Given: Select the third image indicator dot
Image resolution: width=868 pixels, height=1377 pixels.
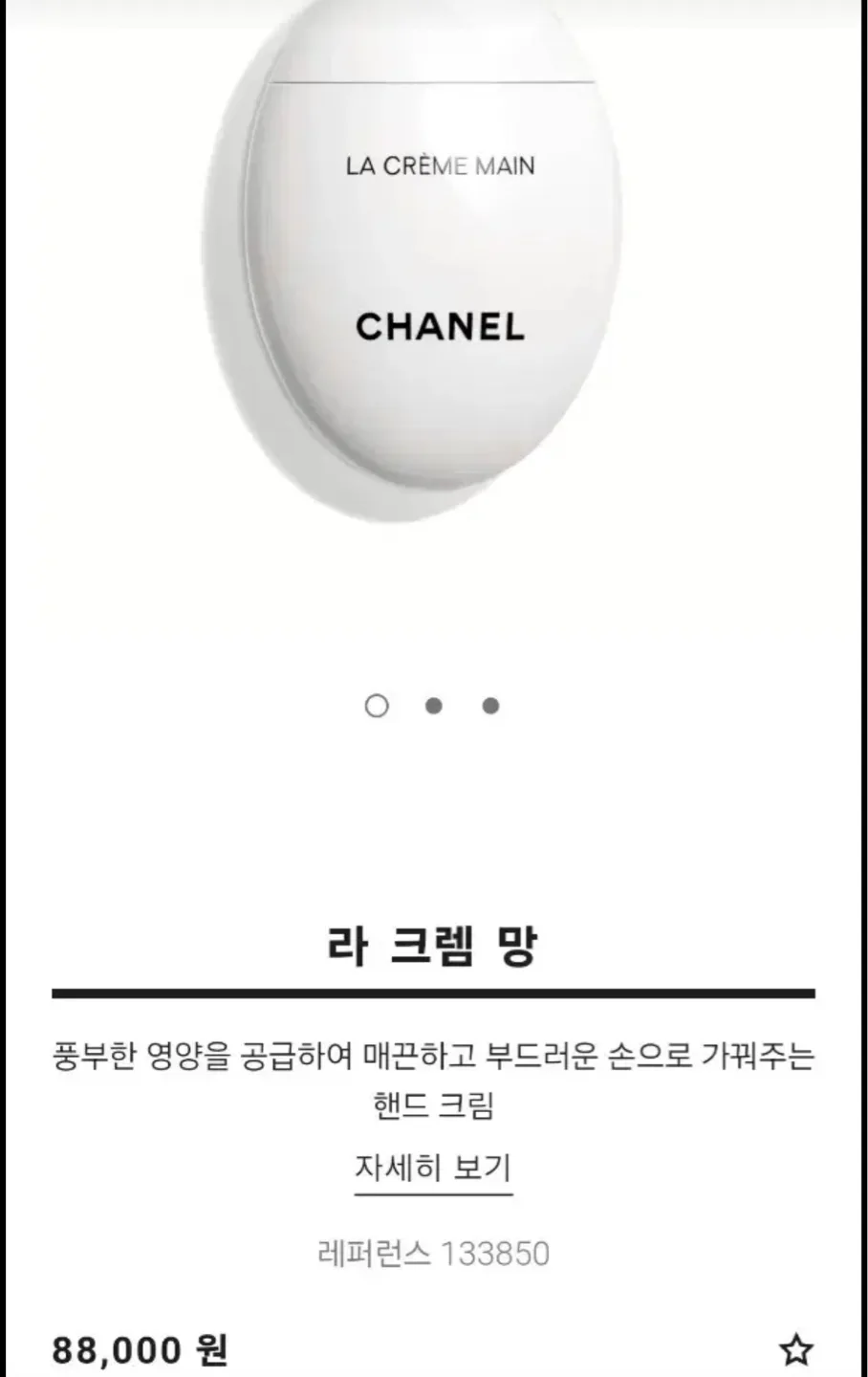Looking at the screenshot, I should pyautogui.click(x=490, y=706).
